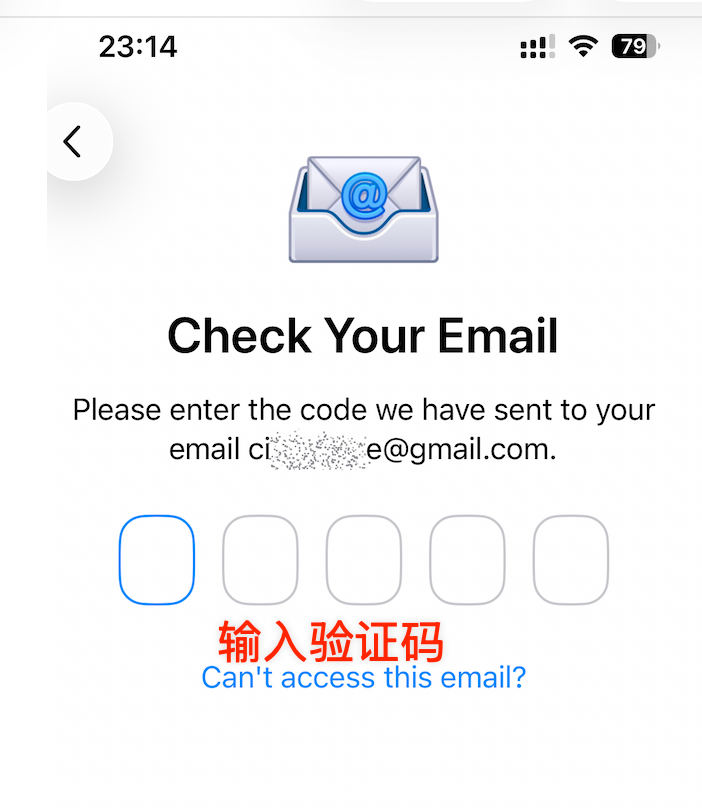Focus the first verification code box
This screenshot has height=808, width=702.
[156, 560]
